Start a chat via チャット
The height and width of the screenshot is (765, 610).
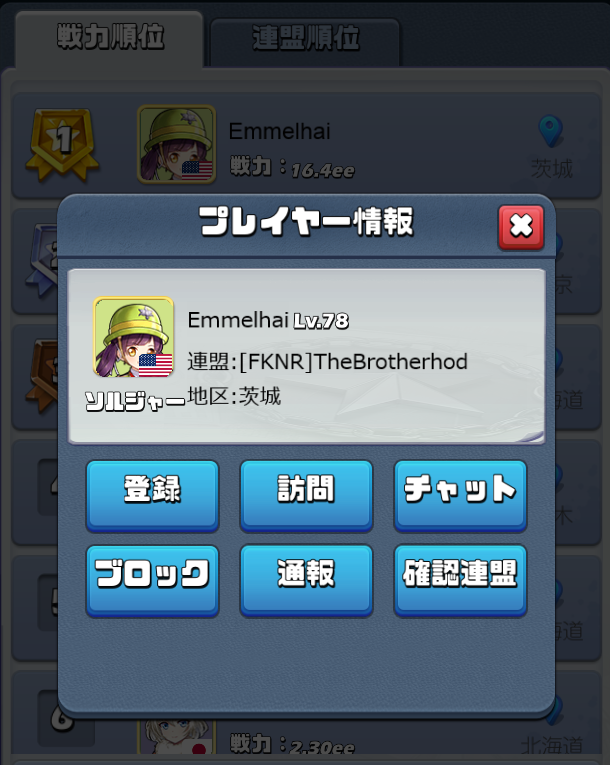click(460, 492)
